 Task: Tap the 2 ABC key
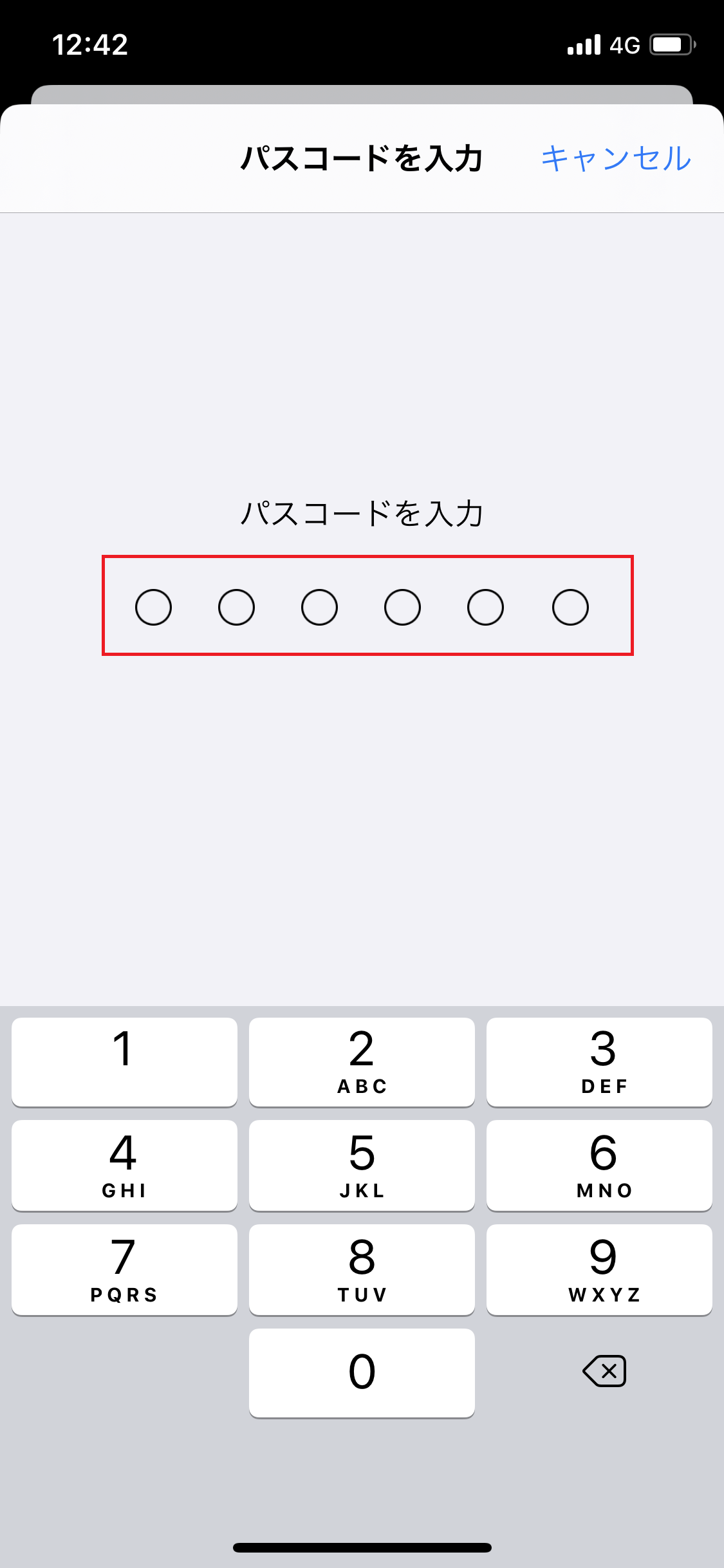362,1062
